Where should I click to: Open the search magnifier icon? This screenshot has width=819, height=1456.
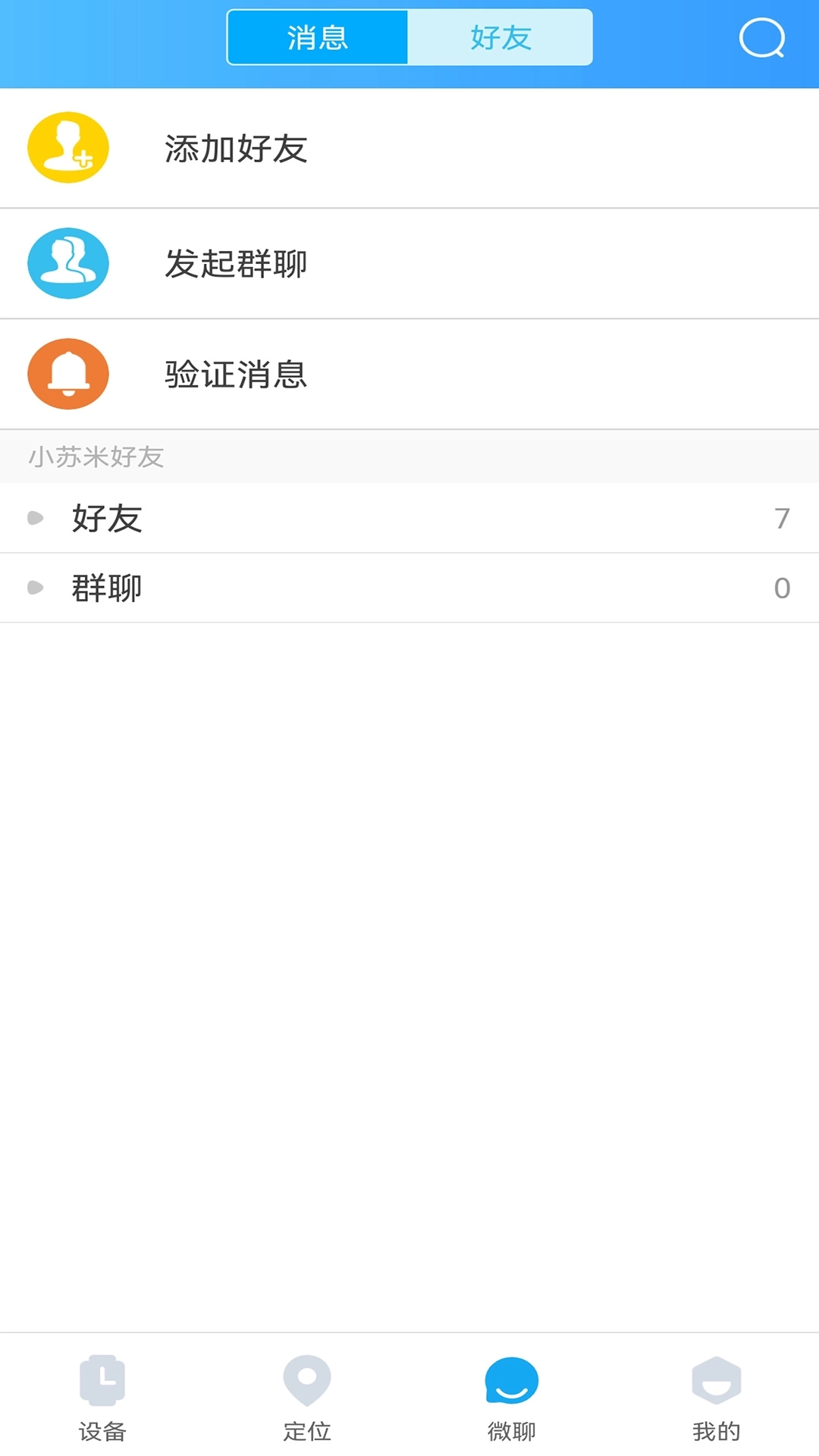tap(763, 38)
